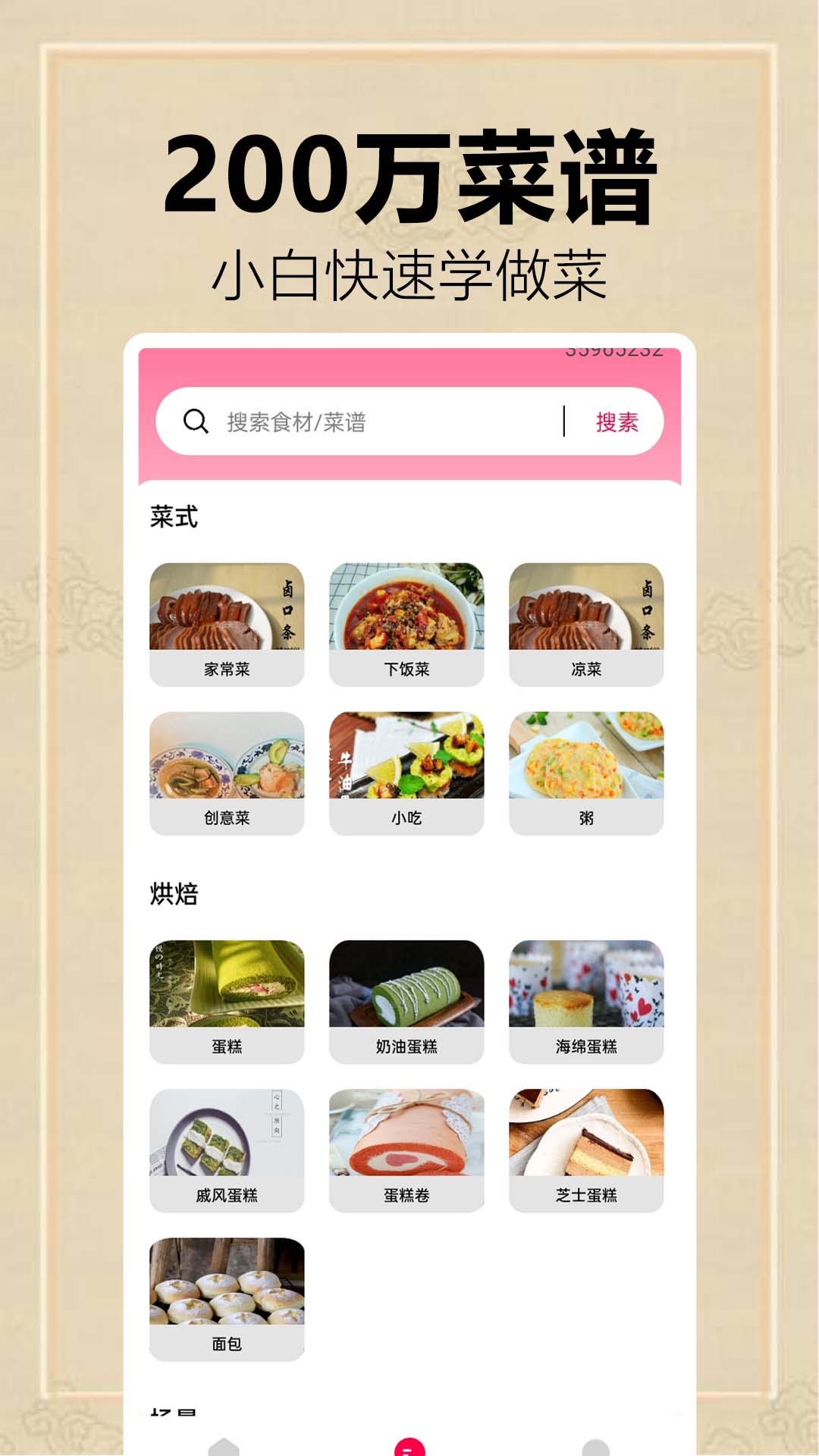Open the 家常菜 category thumbnail
Screen dimensions: 819x1456
225,623
